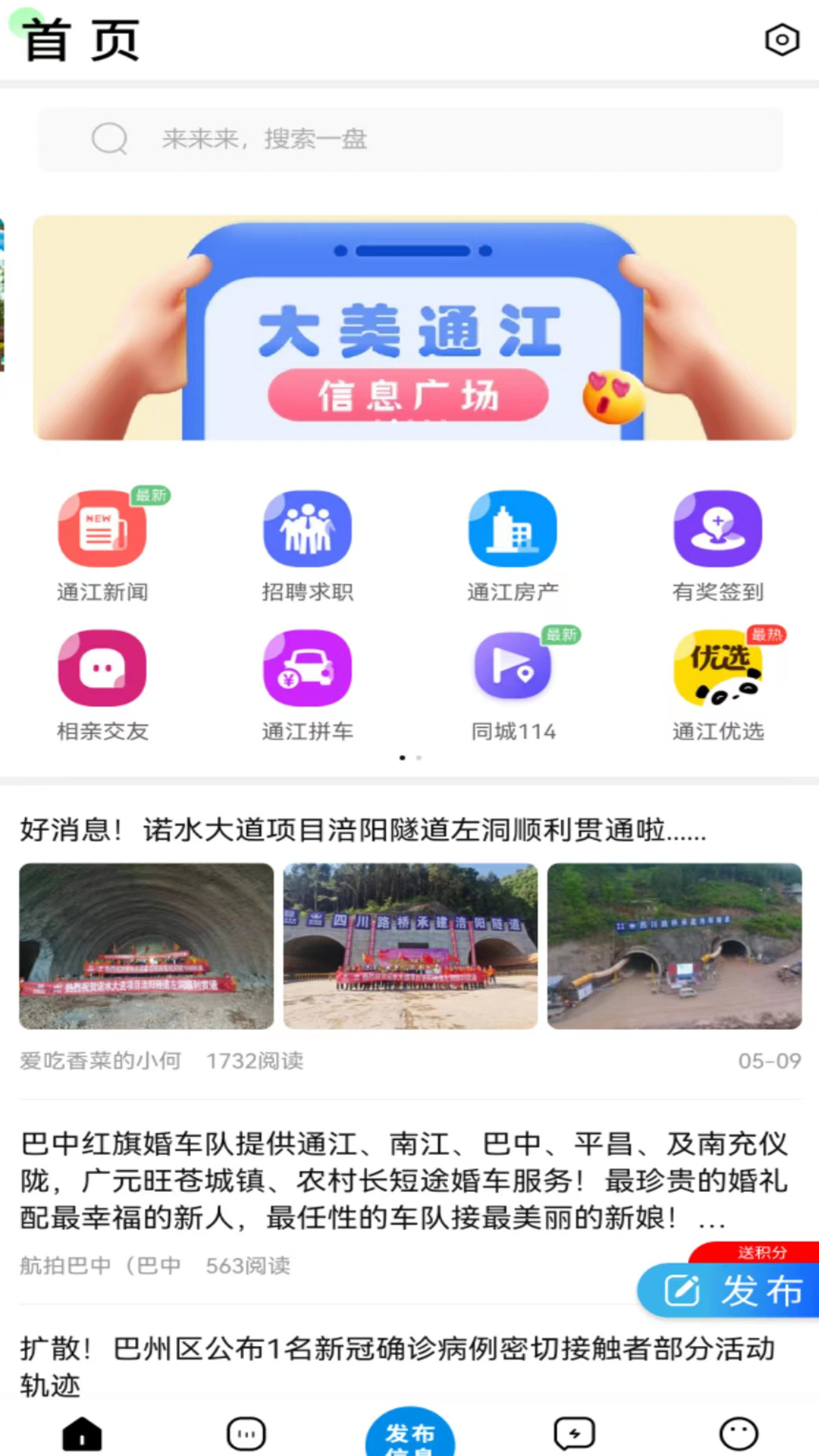Image resolution: width=819 pixels, height=1456 pixels.
Task: Open the 大美通江 信息广场 banner
Action: click(414, 328)
